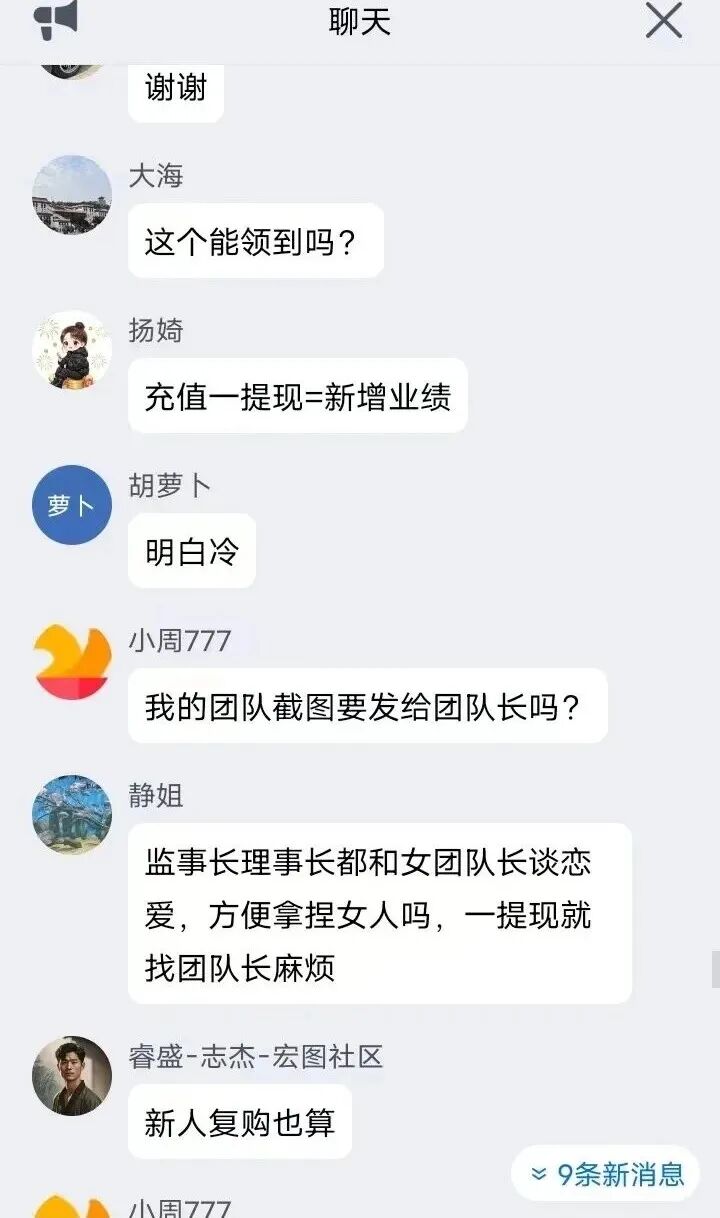Click the message 新人复购也算
The image size is (720, 1218).
tap(239, 1122)
